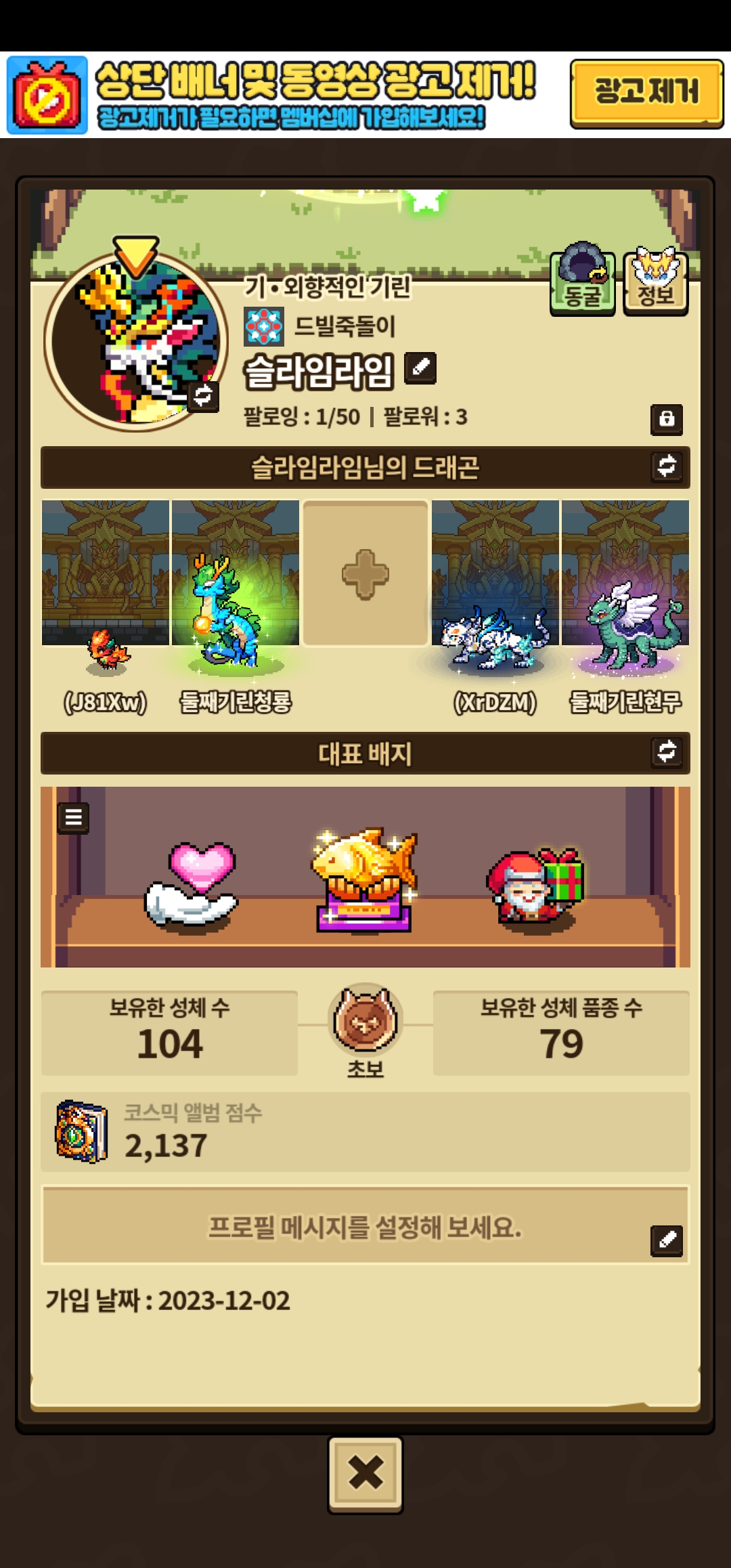Image resolution: width=731 pixels, height=1568 pixels.
Task: Edit the nickname 슬라임라임
Action: point(420,368)
